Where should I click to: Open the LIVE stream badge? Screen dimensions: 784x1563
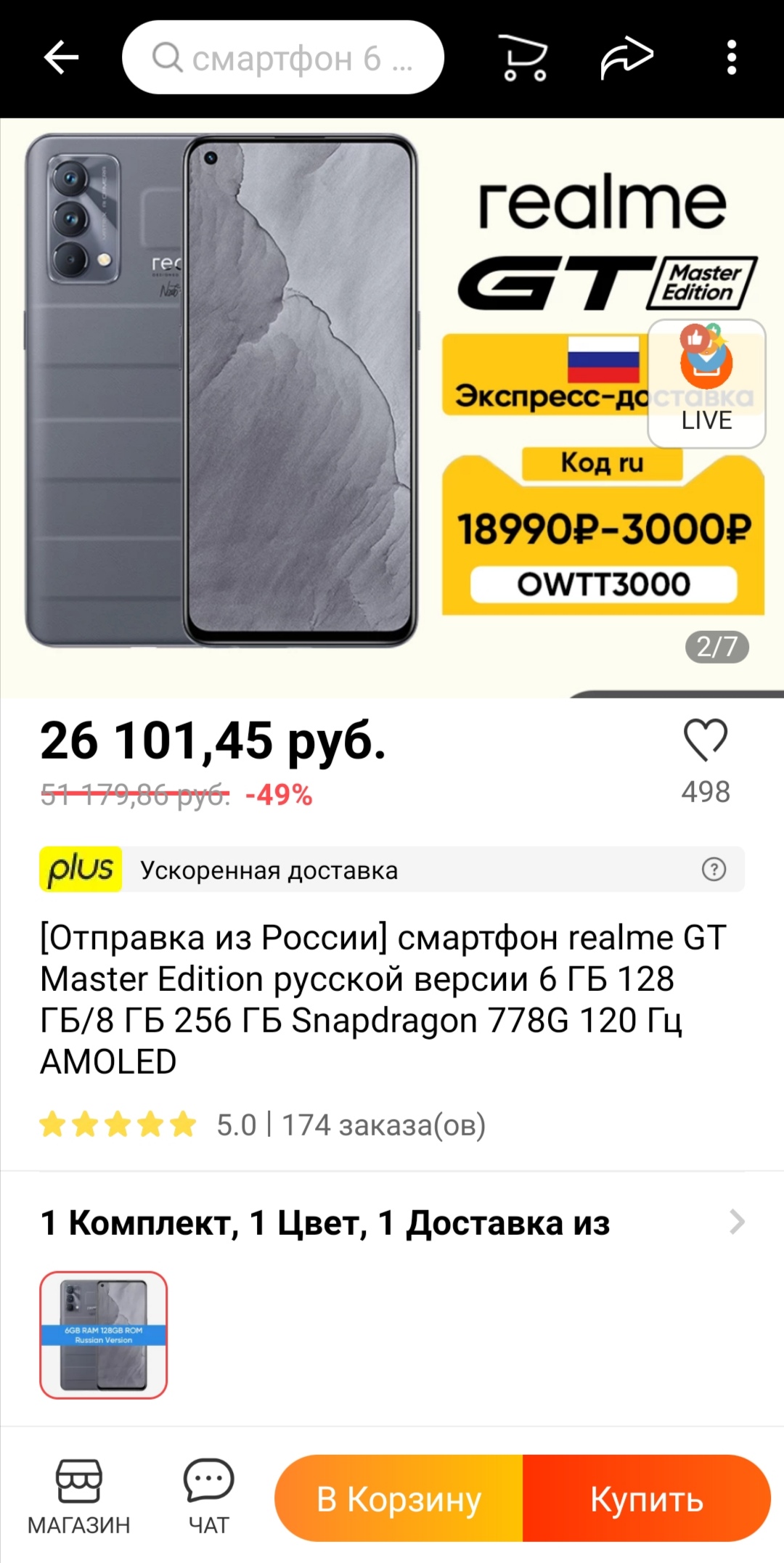[706, 383]
